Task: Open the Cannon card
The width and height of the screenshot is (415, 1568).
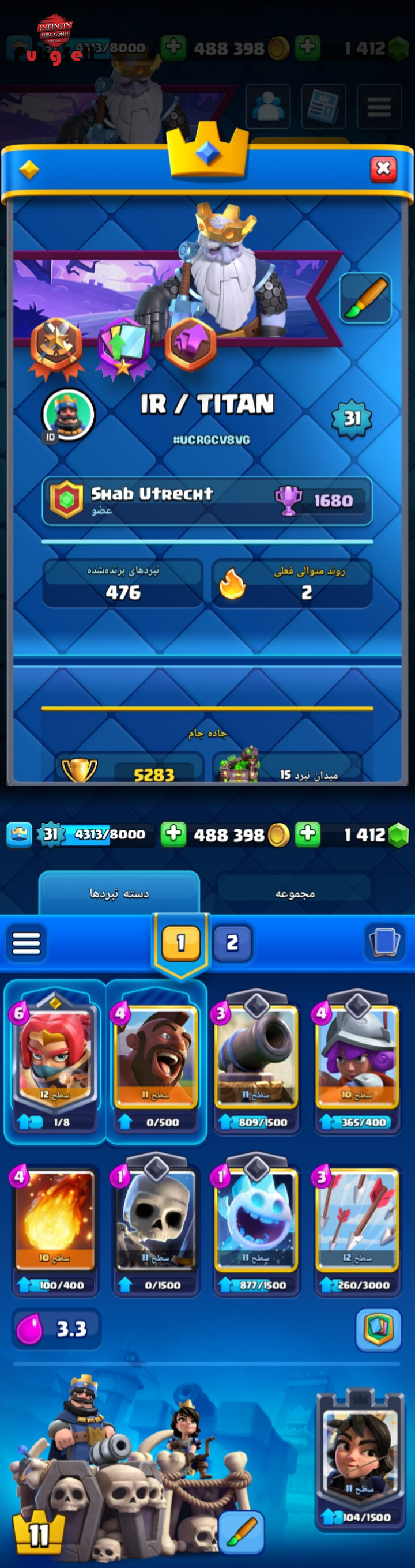Action: coord(257,1056)
